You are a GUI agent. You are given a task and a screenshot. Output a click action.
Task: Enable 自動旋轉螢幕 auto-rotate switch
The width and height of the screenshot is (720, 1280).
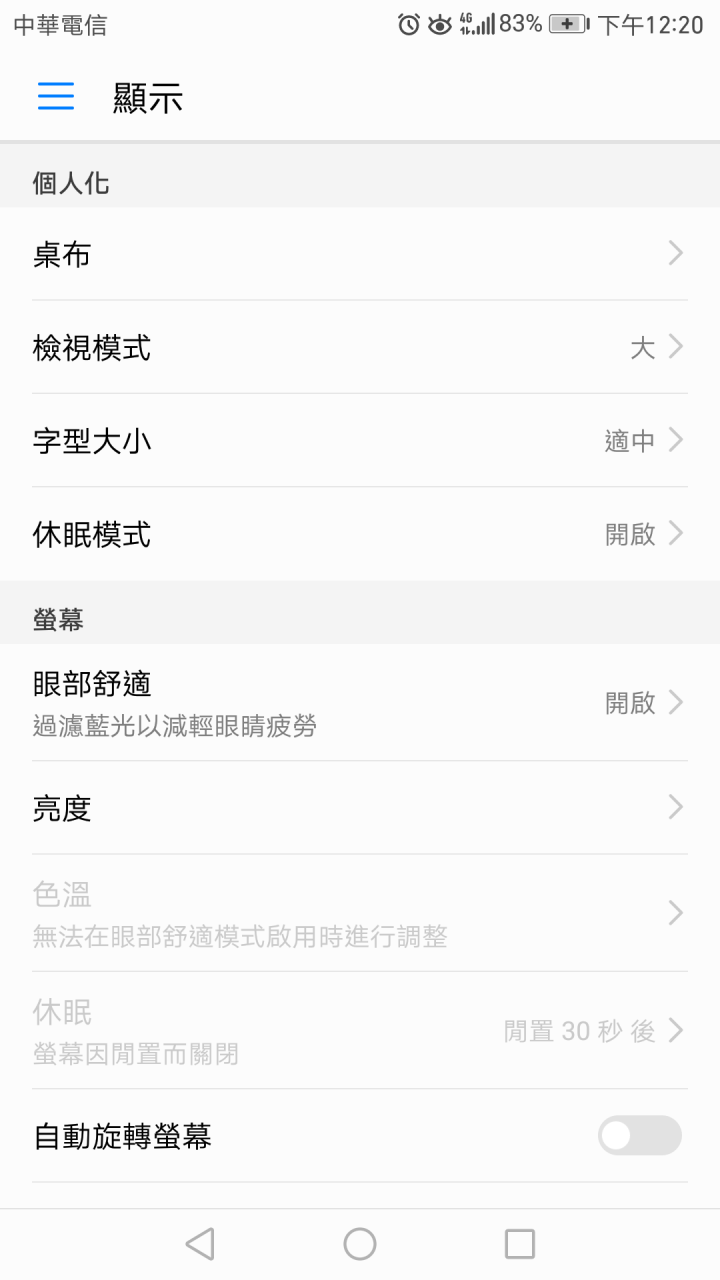pos(639,1136)
